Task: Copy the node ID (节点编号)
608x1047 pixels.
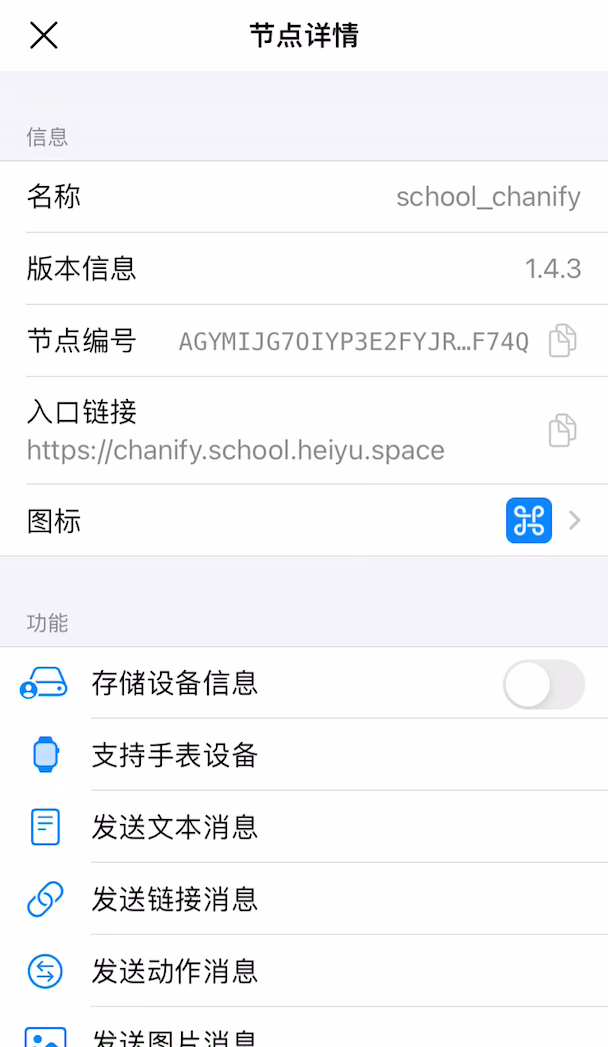Action: 562,341
